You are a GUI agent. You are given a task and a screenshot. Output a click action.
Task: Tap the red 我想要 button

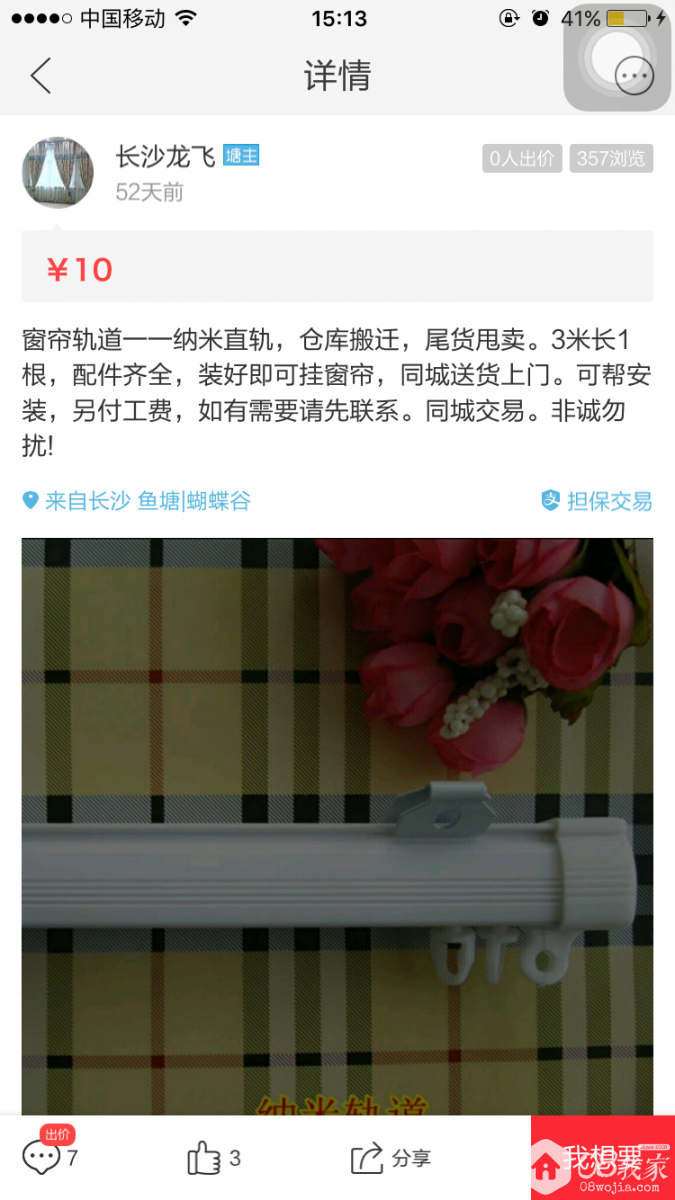tap(602, 1159)
